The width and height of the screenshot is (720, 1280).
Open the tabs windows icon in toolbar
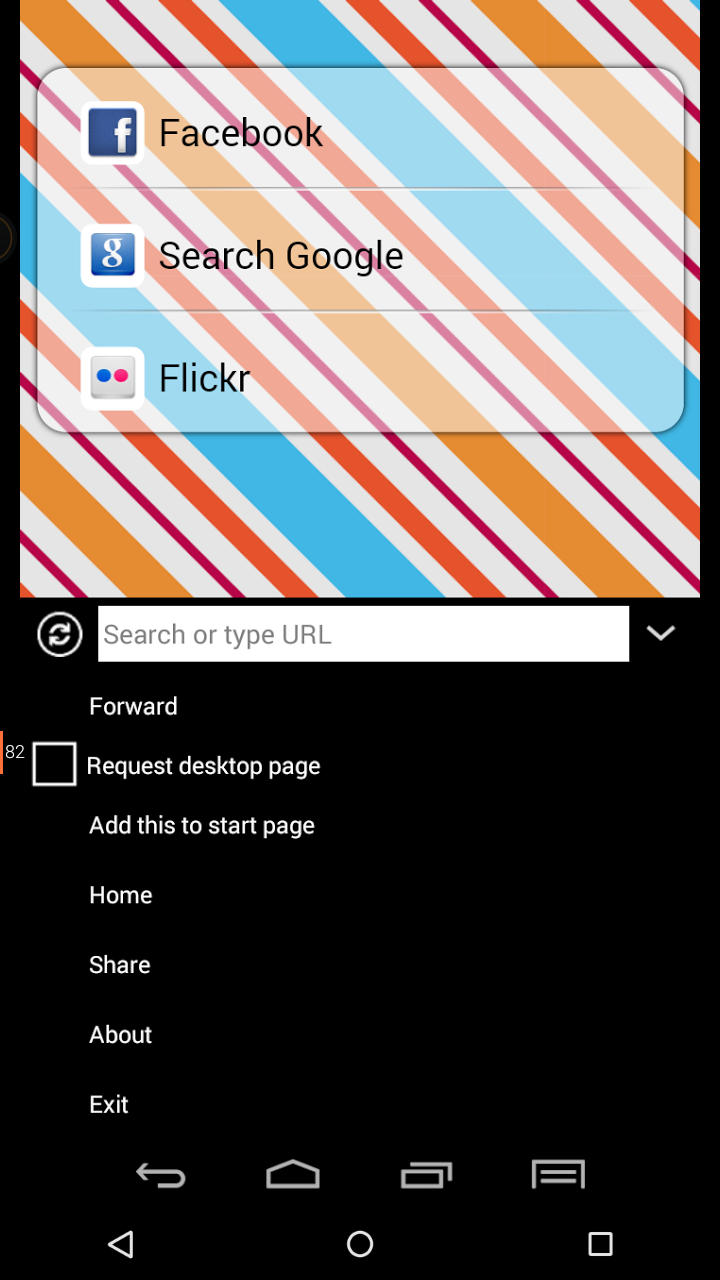tap(427, 1175)
